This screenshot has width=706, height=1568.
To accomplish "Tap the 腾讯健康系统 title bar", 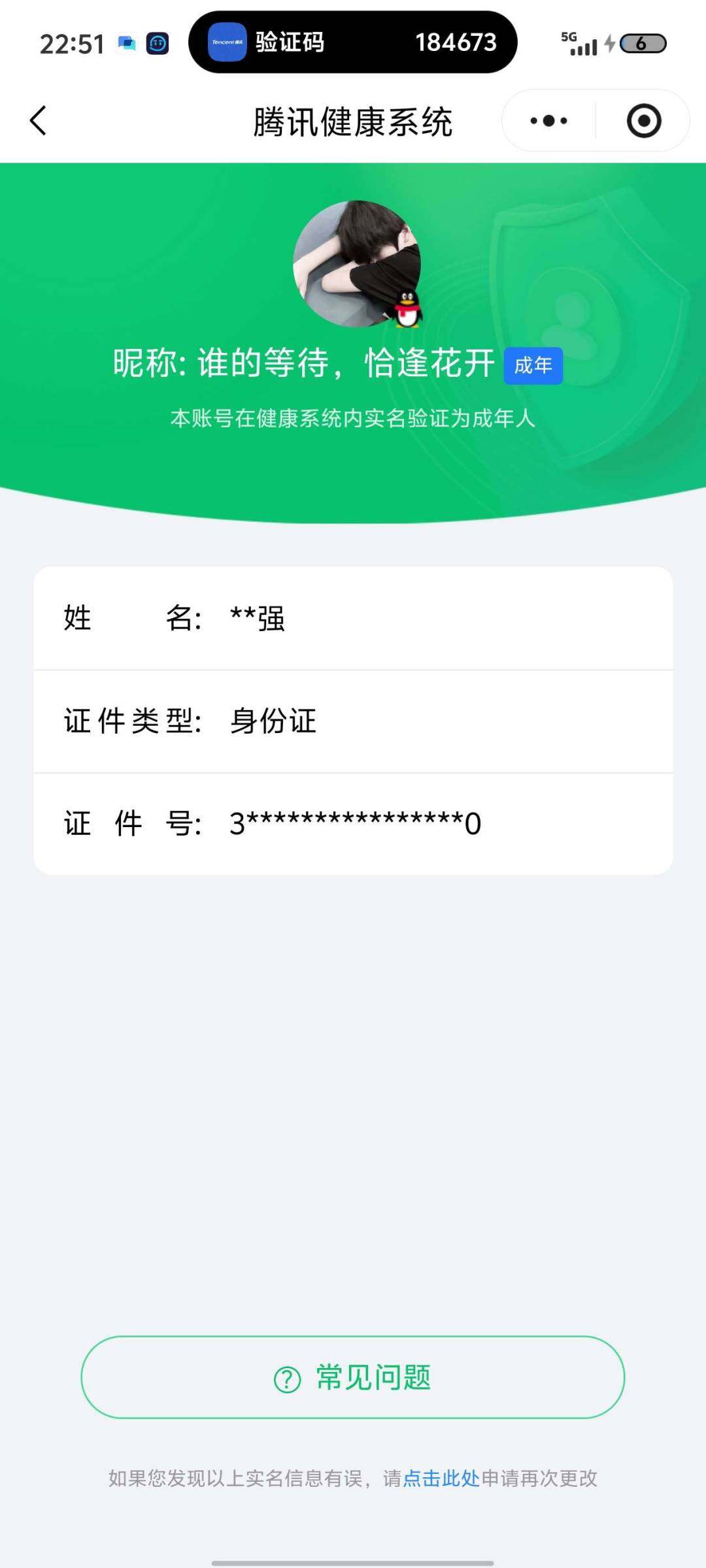I will coord(353,121).
